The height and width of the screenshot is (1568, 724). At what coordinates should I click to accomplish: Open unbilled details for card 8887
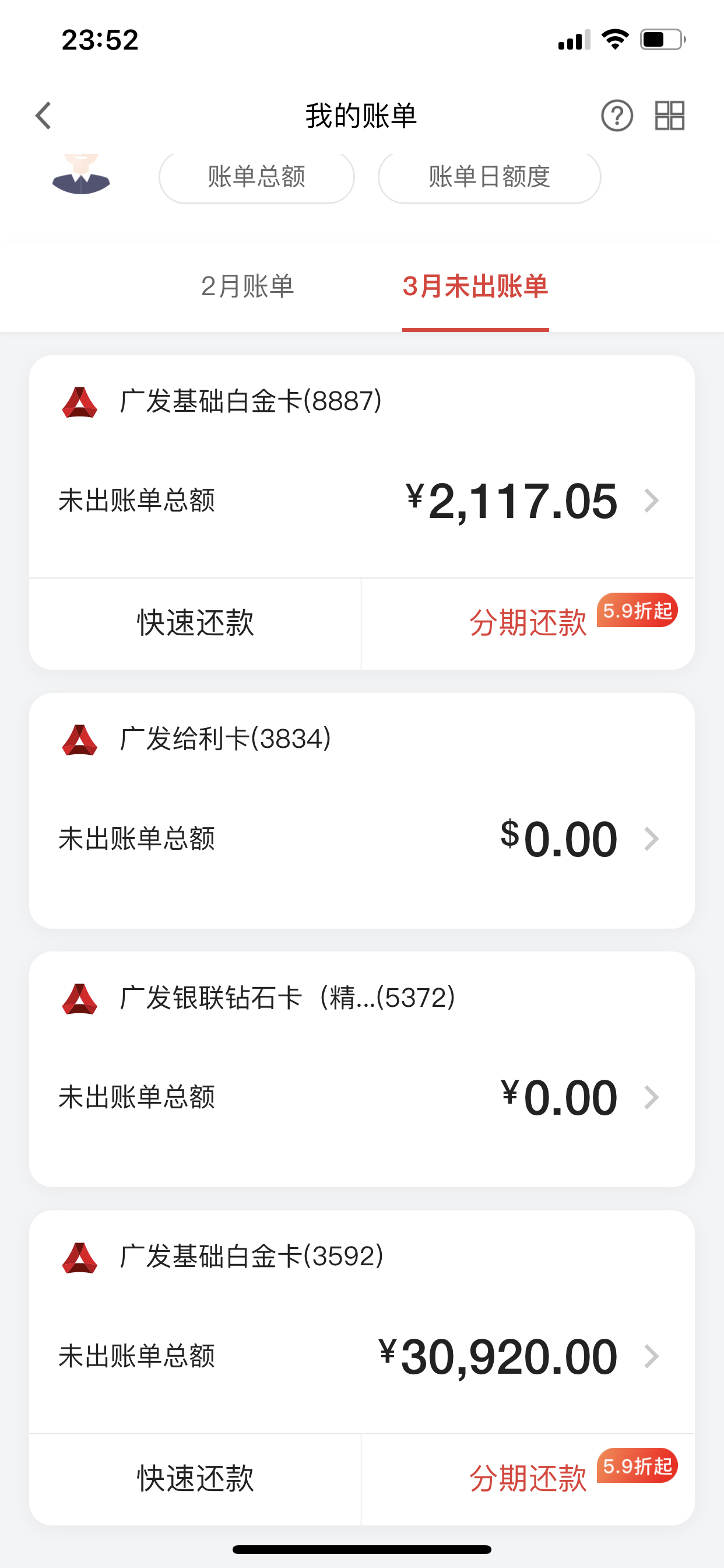(x=362, y=501)
